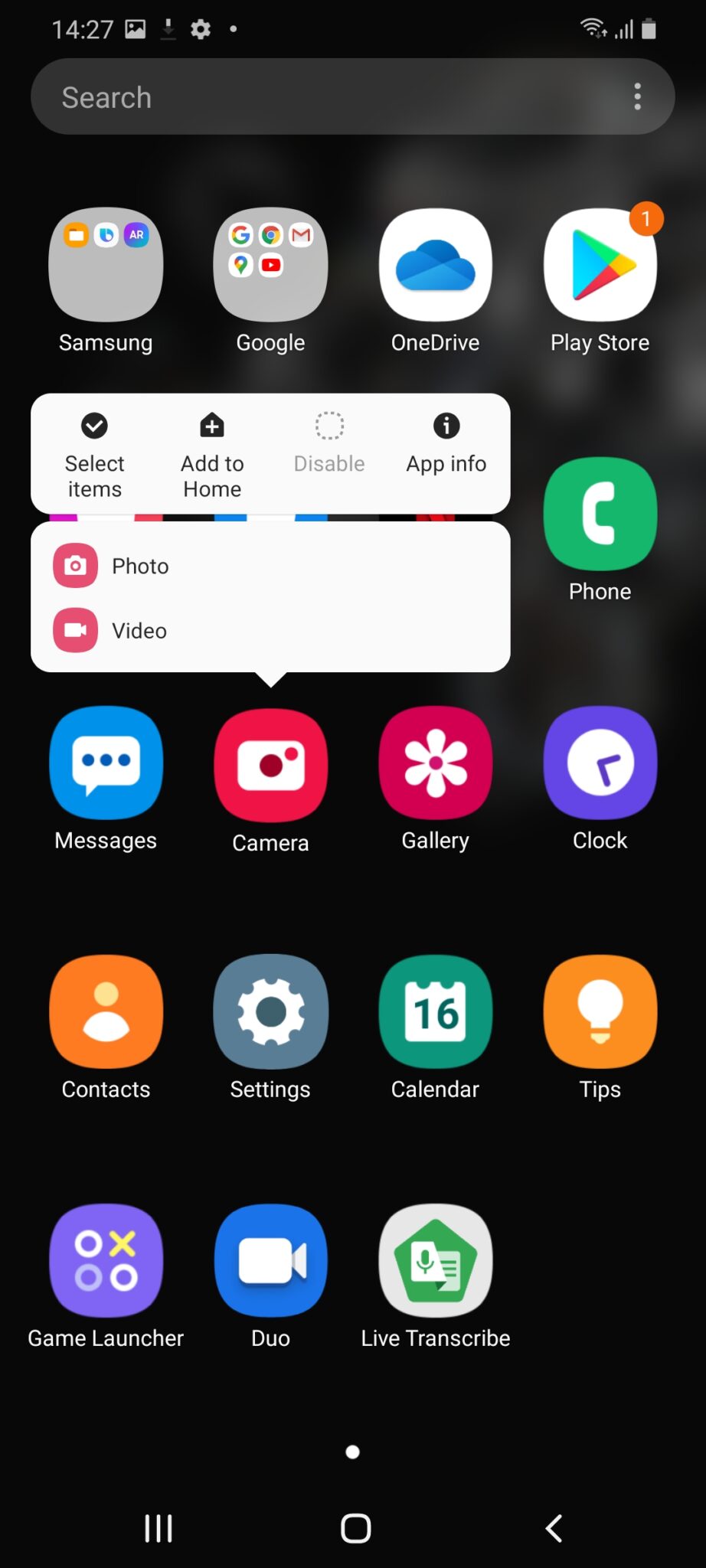Open the Phone dialer
The image size is (706, 1568).
600,514
